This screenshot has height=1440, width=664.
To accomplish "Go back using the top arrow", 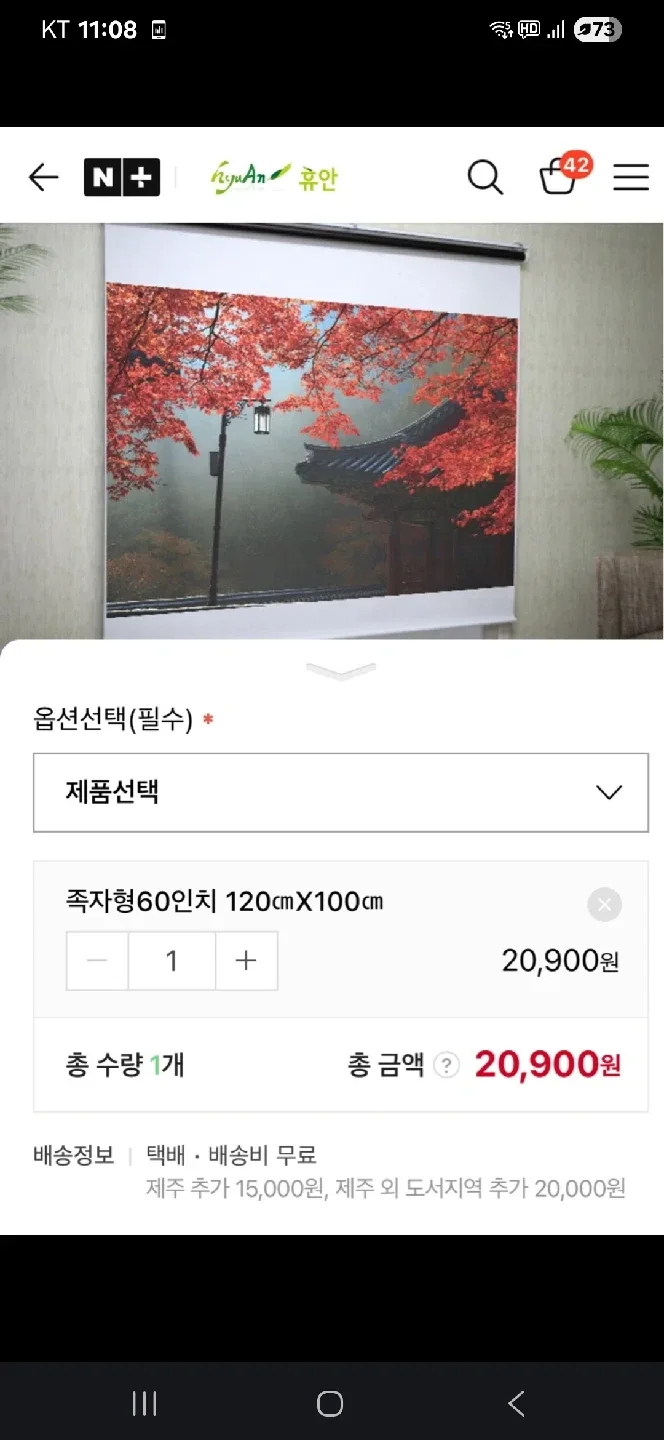I will pos(43,178).
